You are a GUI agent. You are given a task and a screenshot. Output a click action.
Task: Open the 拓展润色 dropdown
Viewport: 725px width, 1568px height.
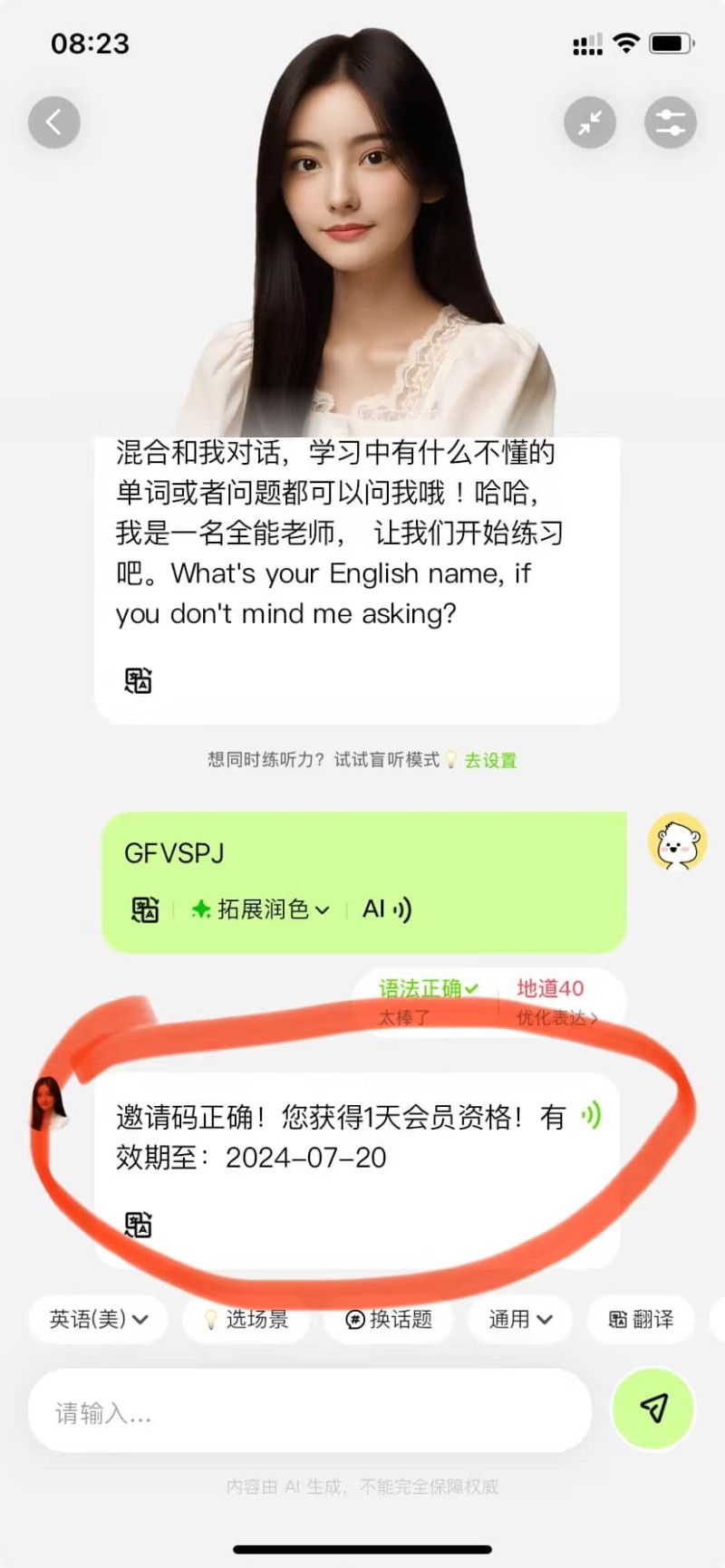(x=263, y=909)
